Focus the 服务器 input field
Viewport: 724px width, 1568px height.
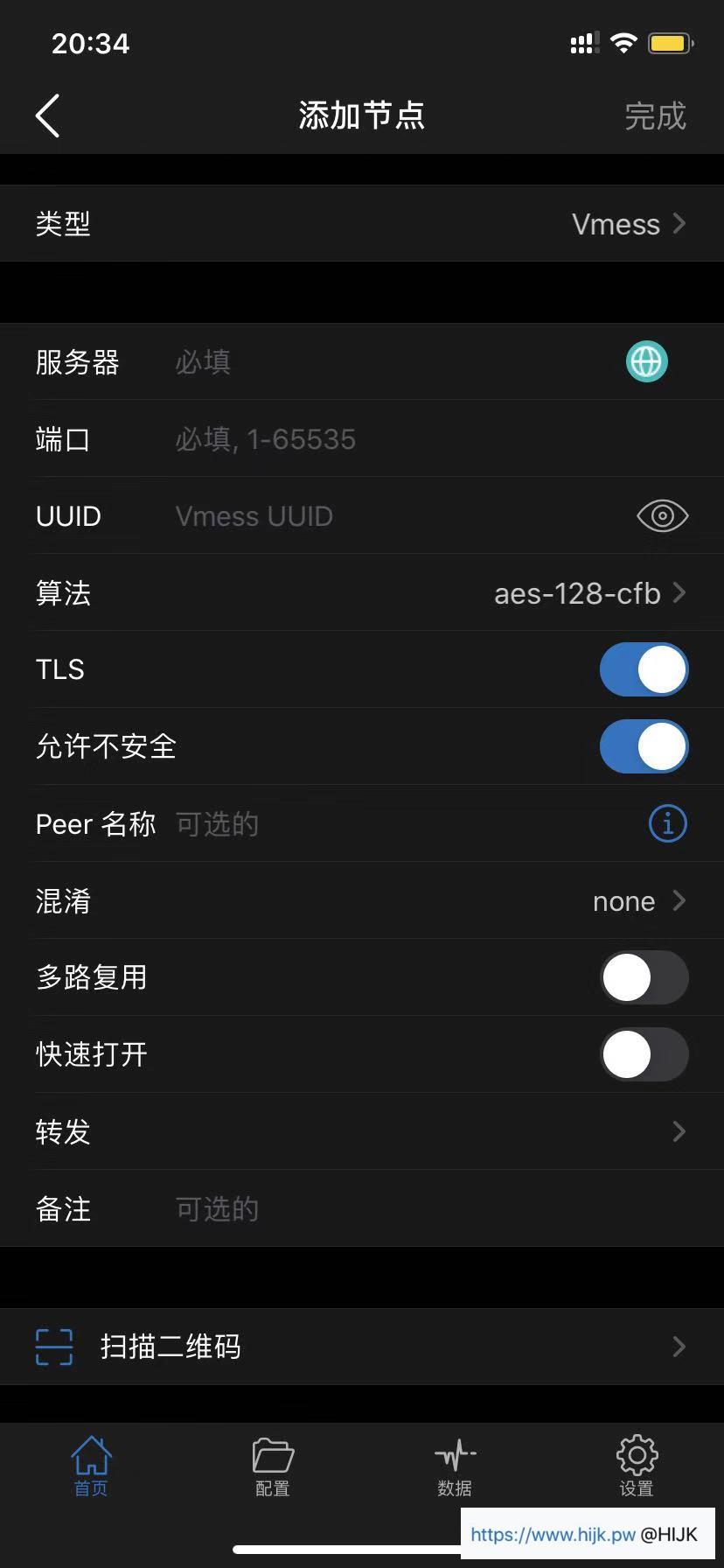click(385, 362)
